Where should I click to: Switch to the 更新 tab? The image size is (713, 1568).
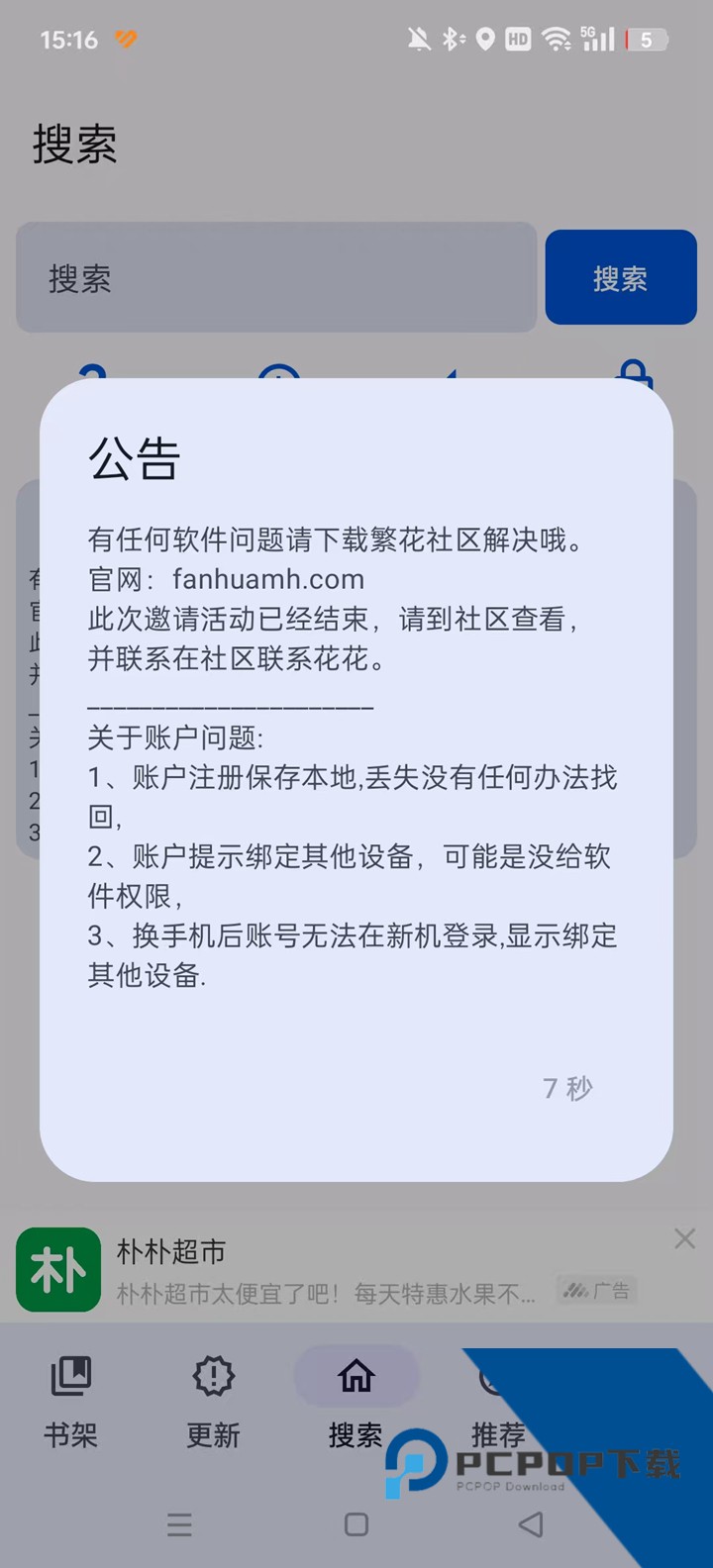(x=213, y=1401)
